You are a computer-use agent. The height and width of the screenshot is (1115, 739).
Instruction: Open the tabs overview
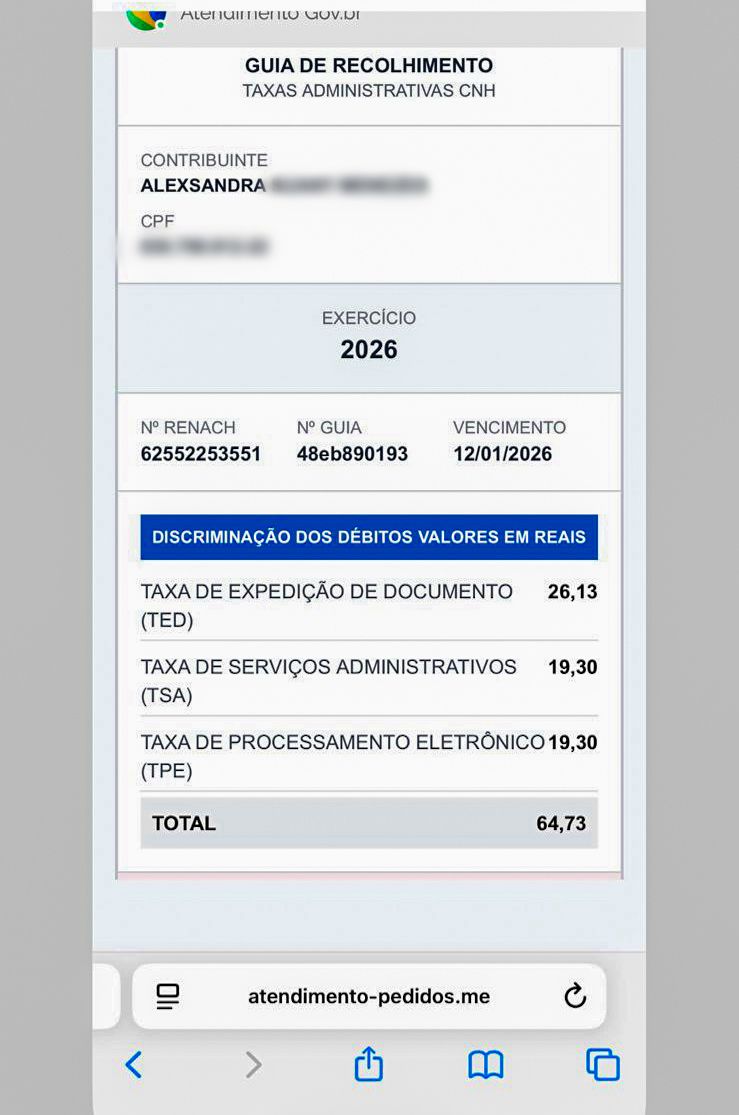602,1064
